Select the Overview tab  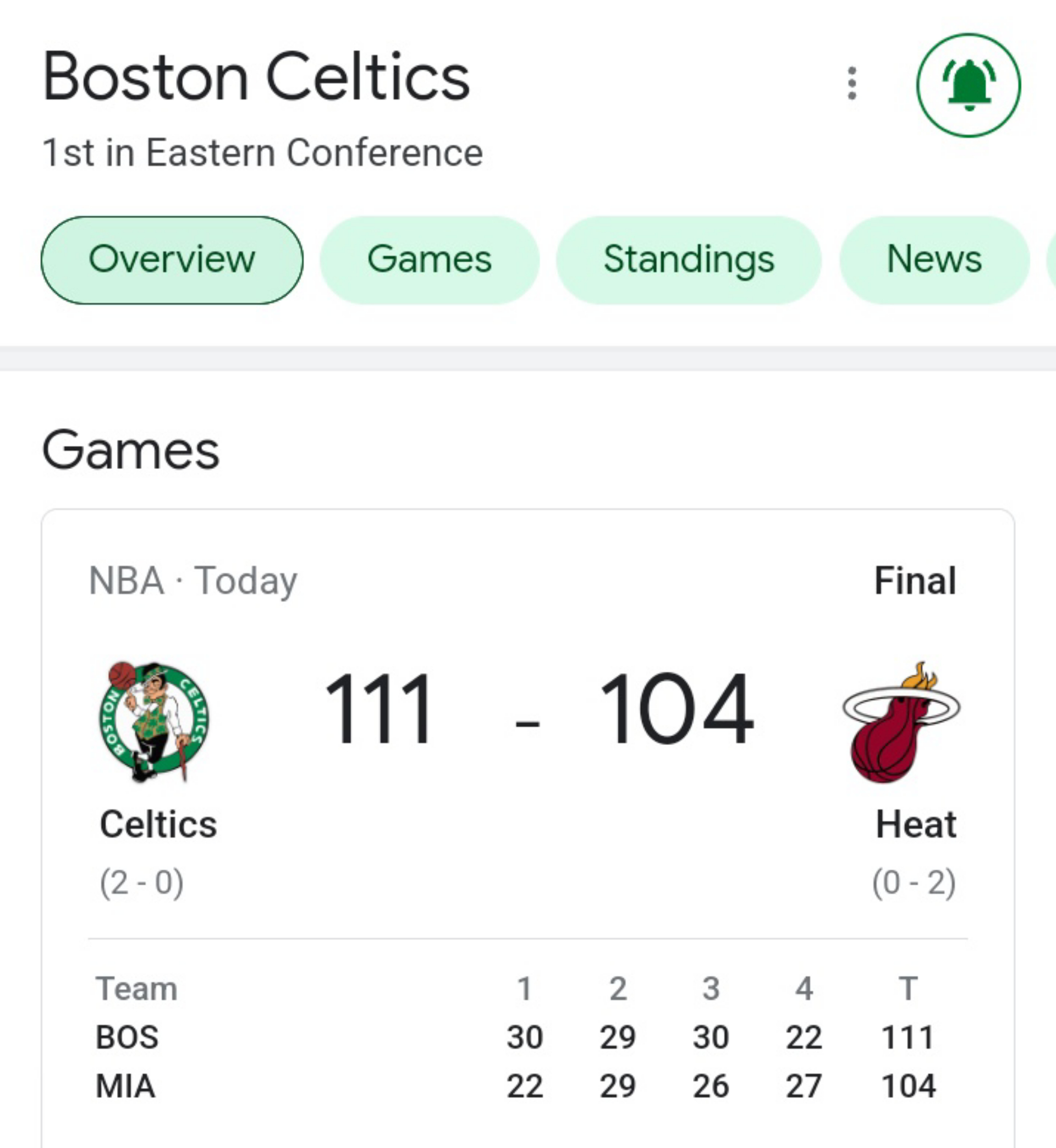point(172,260)
